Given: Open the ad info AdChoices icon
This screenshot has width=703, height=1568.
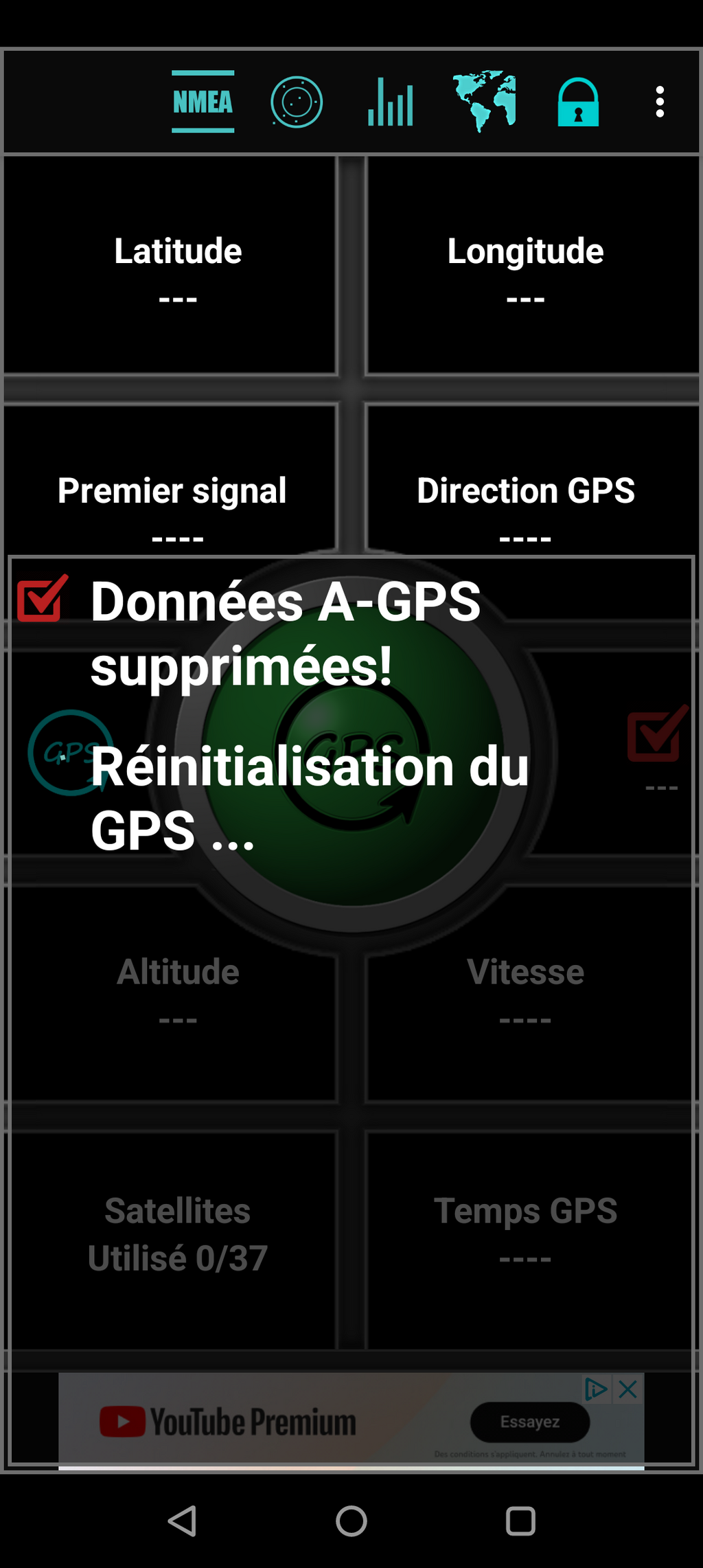Looking at the screenshot, I should pyautogui.click(x=595, y=1389).
